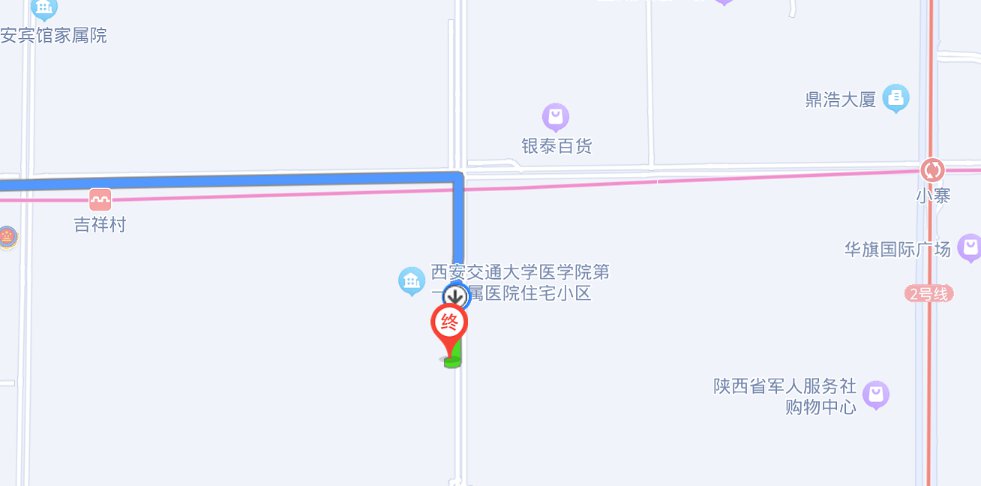Open the 华旗国际广场 shopping marker

click(x=968, y=247)
